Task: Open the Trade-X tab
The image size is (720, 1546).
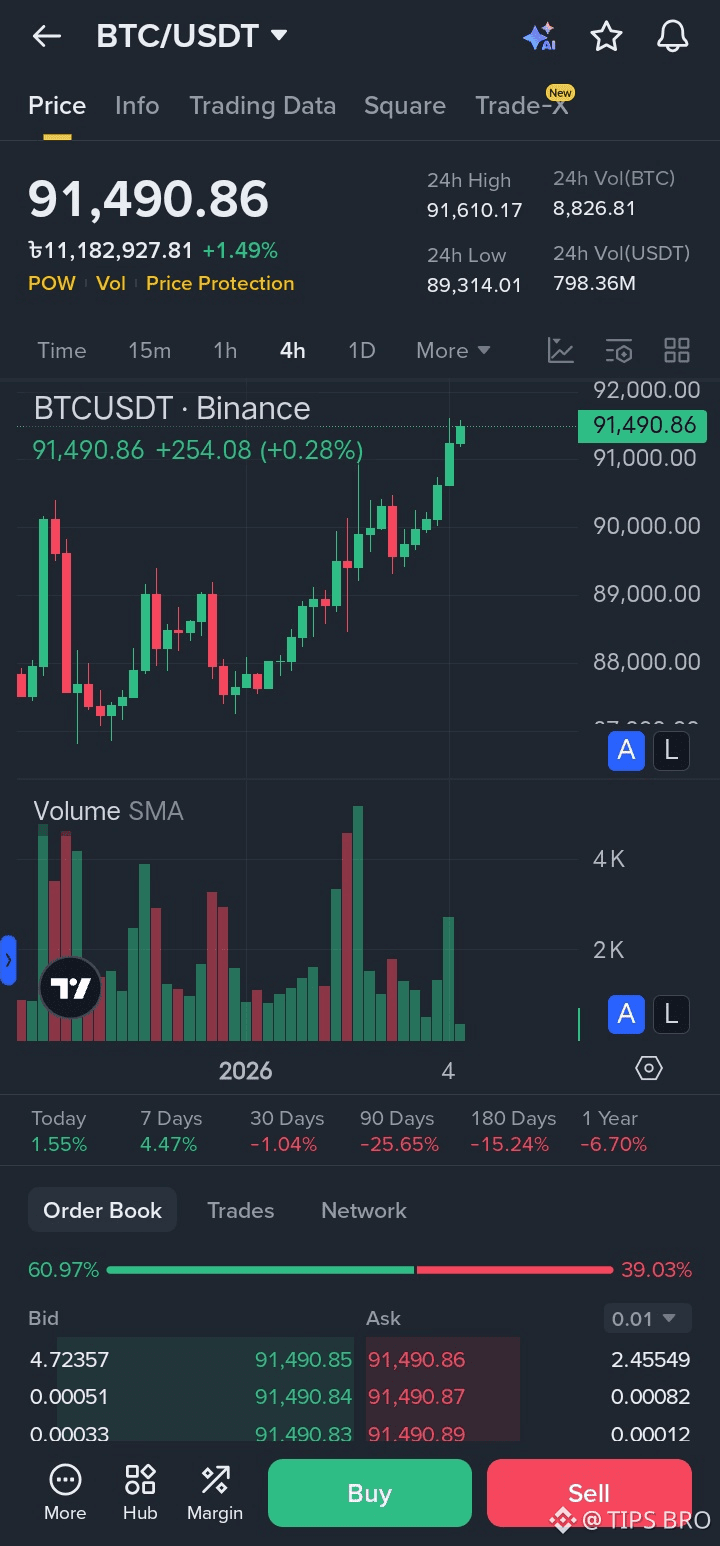Action: 521,106
